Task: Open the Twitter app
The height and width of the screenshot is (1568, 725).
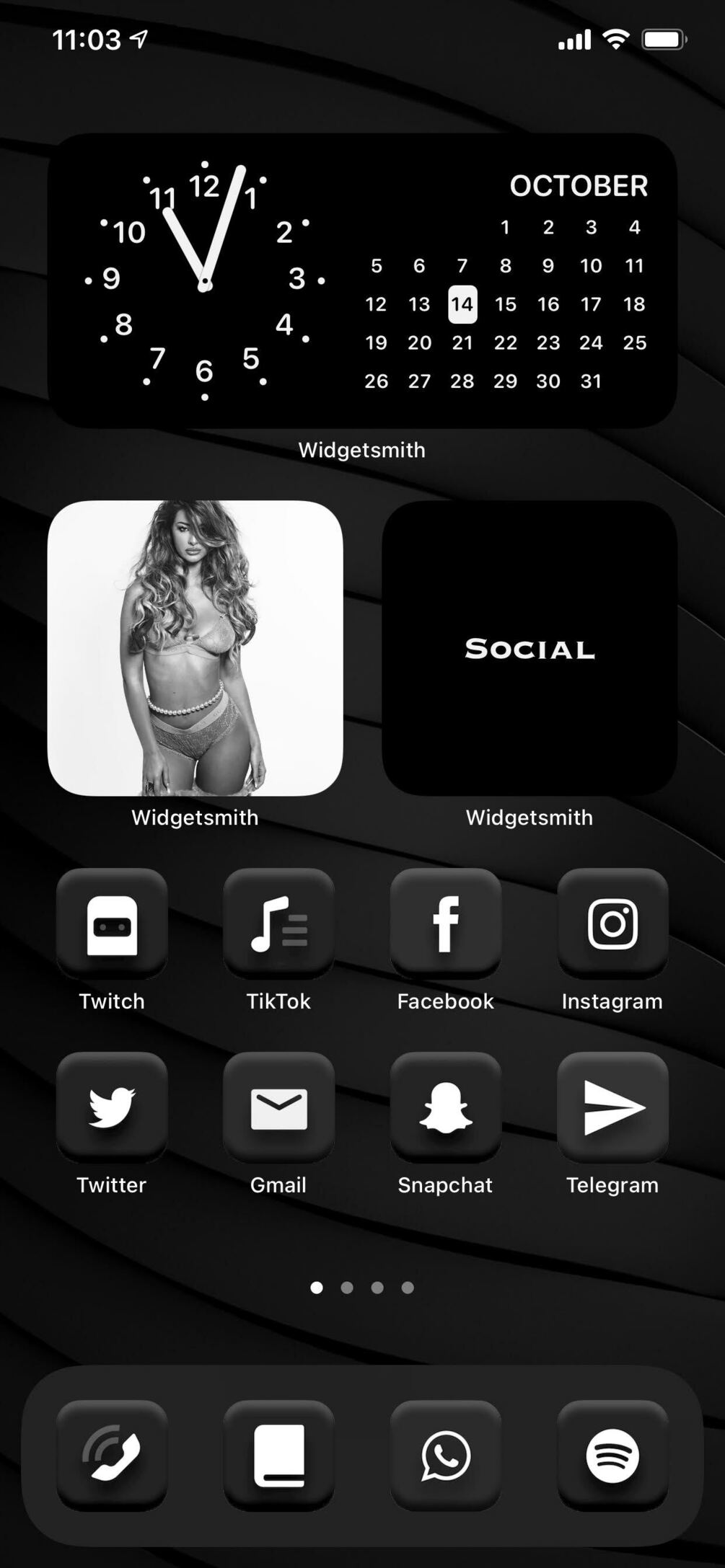Action: (112, 1107)
